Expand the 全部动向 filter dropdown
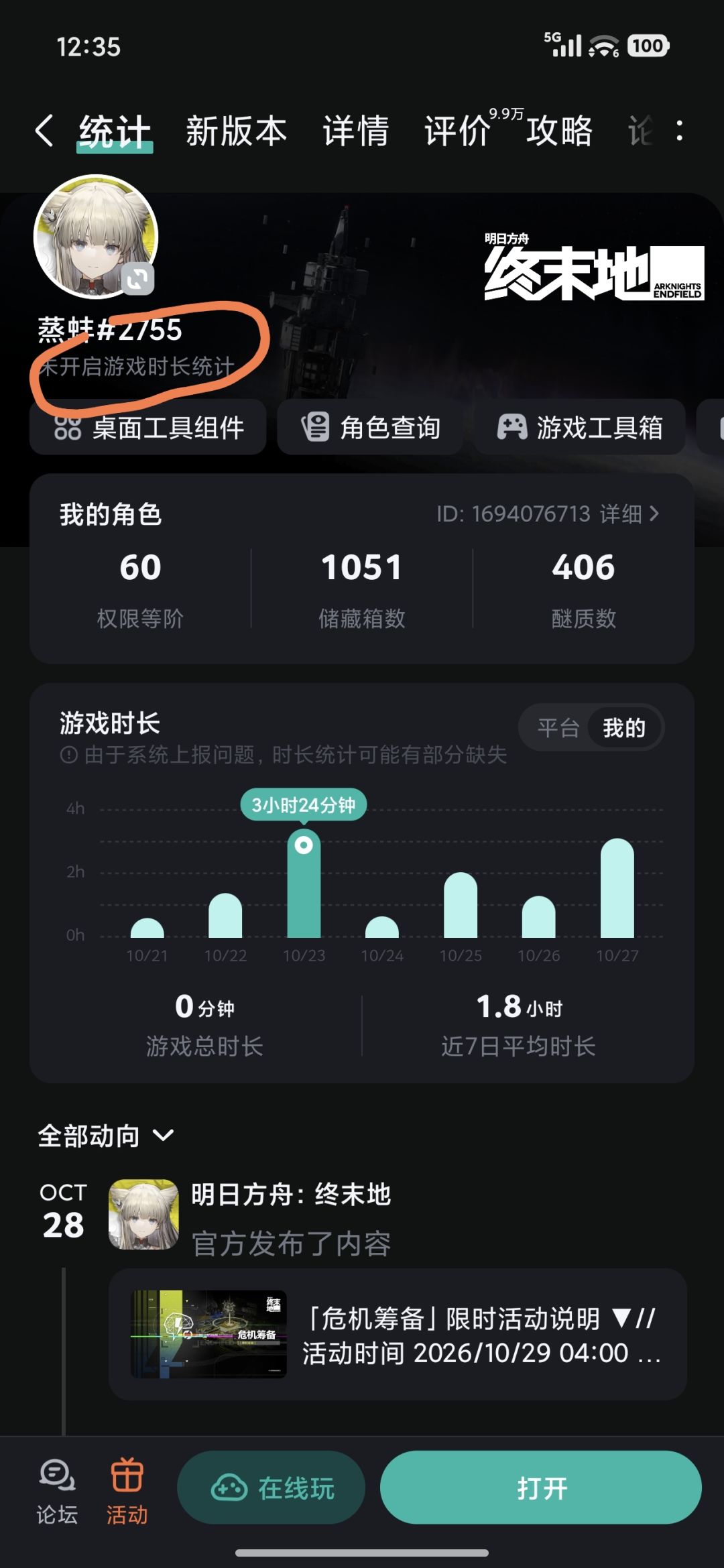724x1568 pixels. pyautogui.click(x=106, y=1136)
